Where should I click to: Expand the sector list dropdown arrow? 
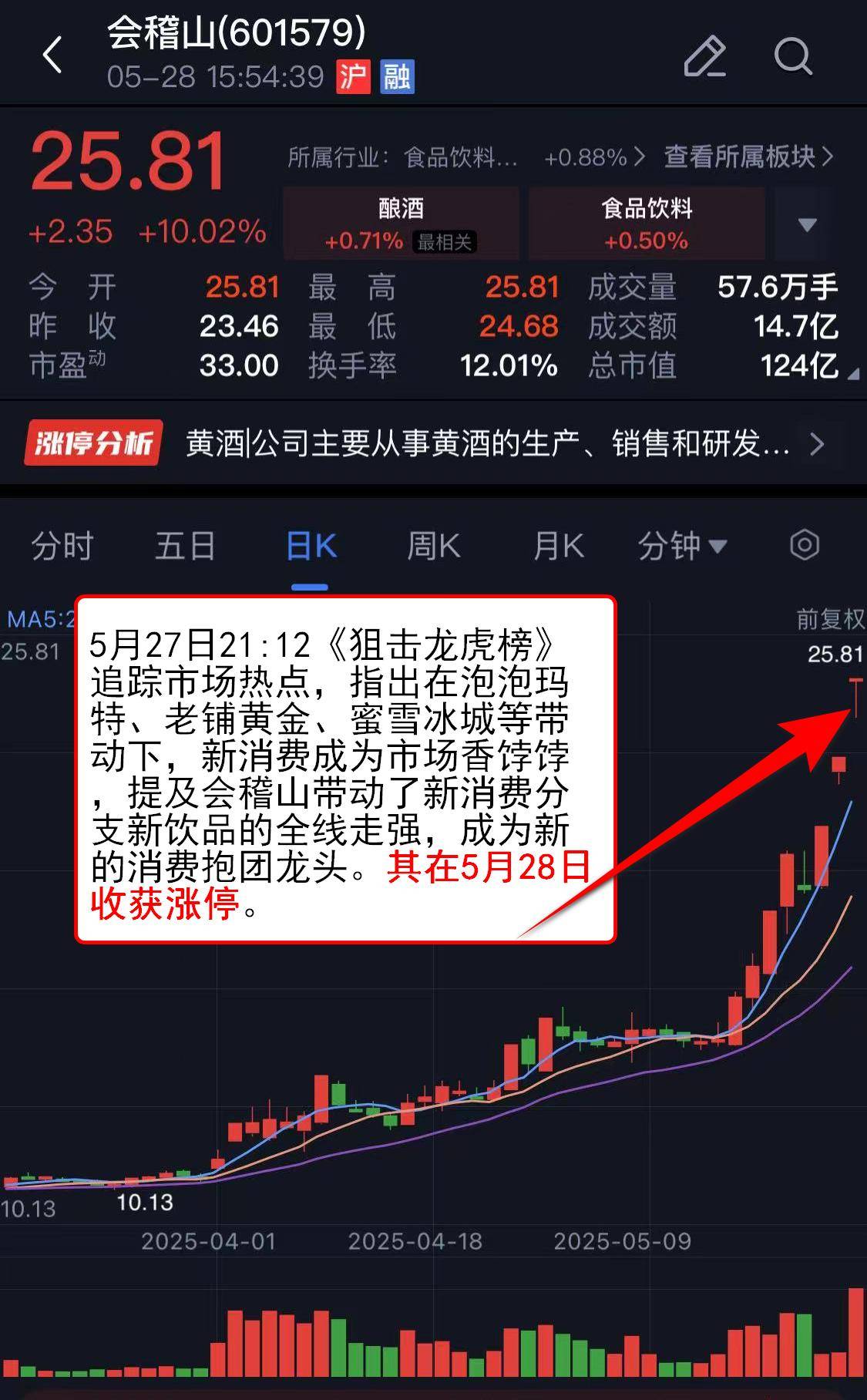coord(807,225)
